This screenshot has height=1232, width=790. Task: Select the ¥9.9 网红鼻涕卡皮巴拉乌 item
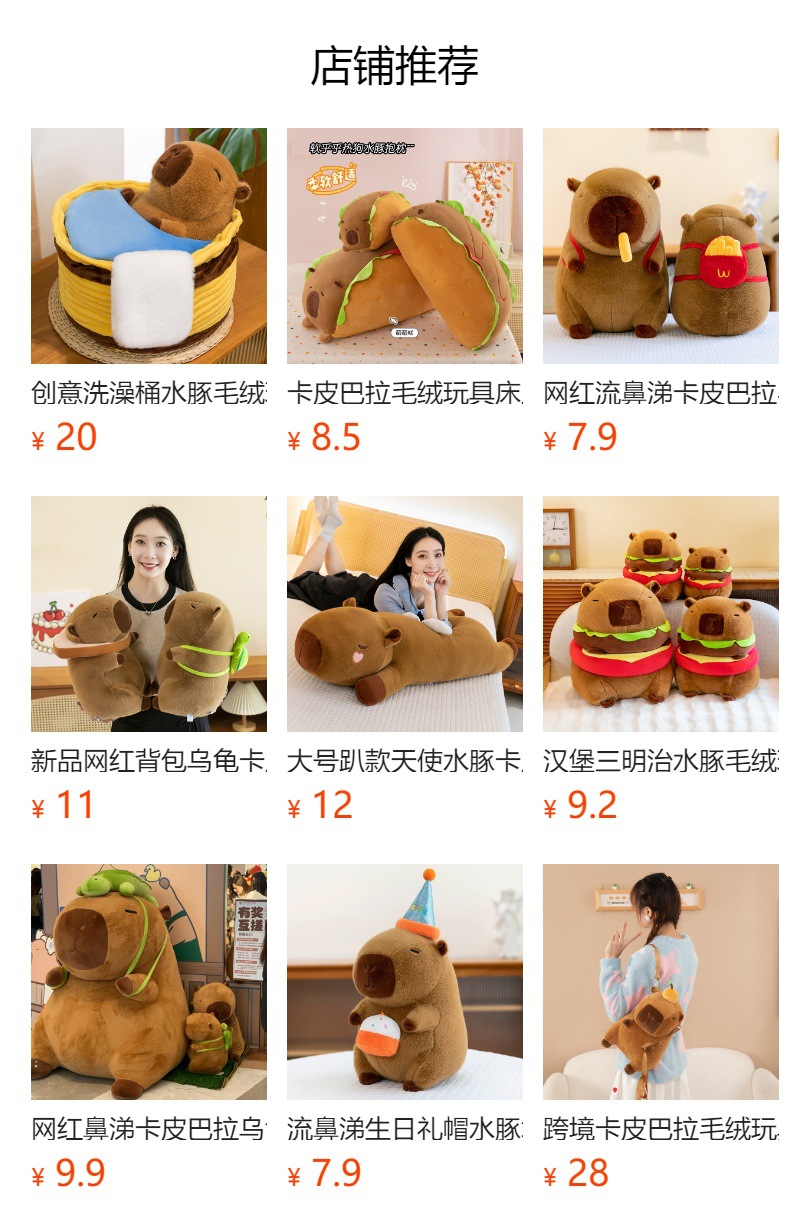(x=148, y=982)
